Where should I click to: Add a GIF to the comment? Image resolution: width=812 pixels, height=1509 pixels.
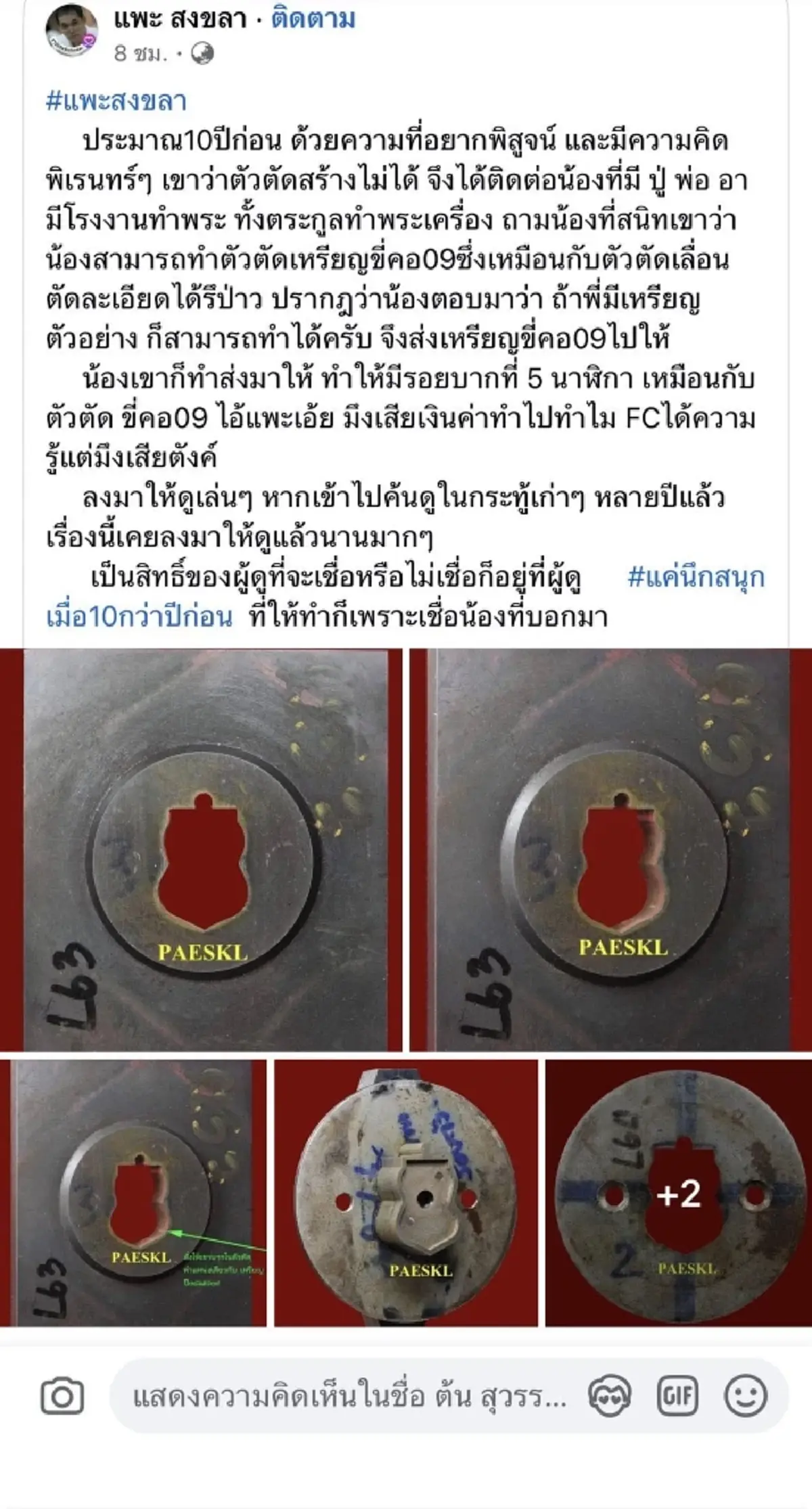pyautogui.click(x=677, y=1396)
